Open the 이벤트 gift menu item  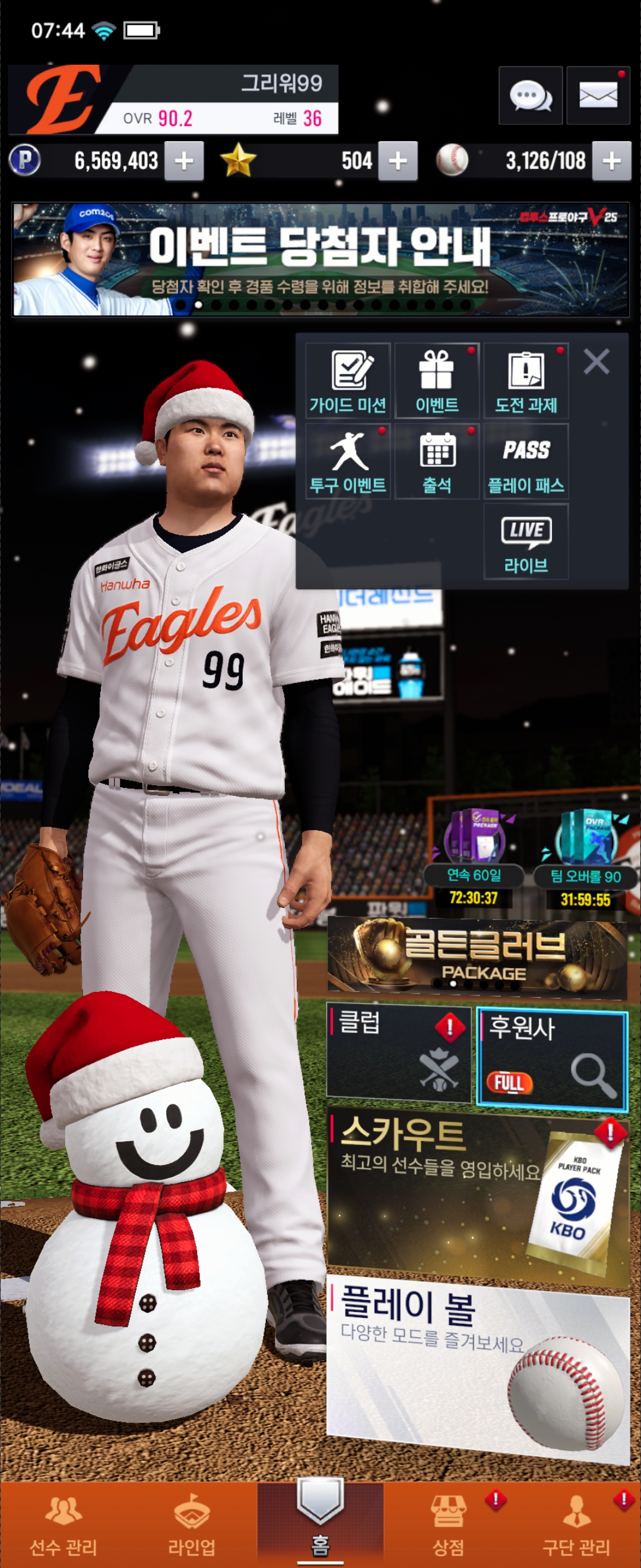coord(437,381)
